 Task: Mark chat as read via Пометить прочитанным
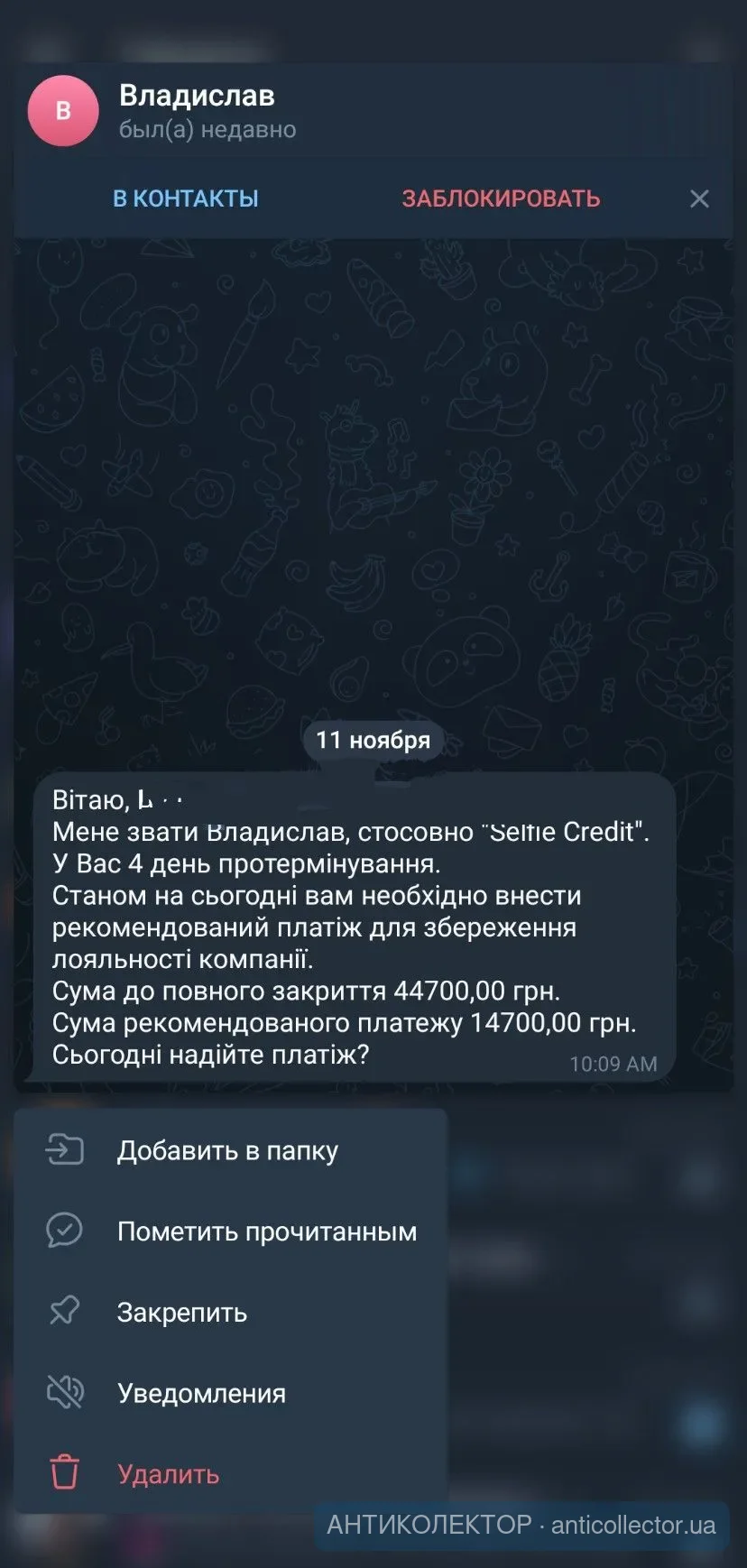click(x=266, y=1231)
